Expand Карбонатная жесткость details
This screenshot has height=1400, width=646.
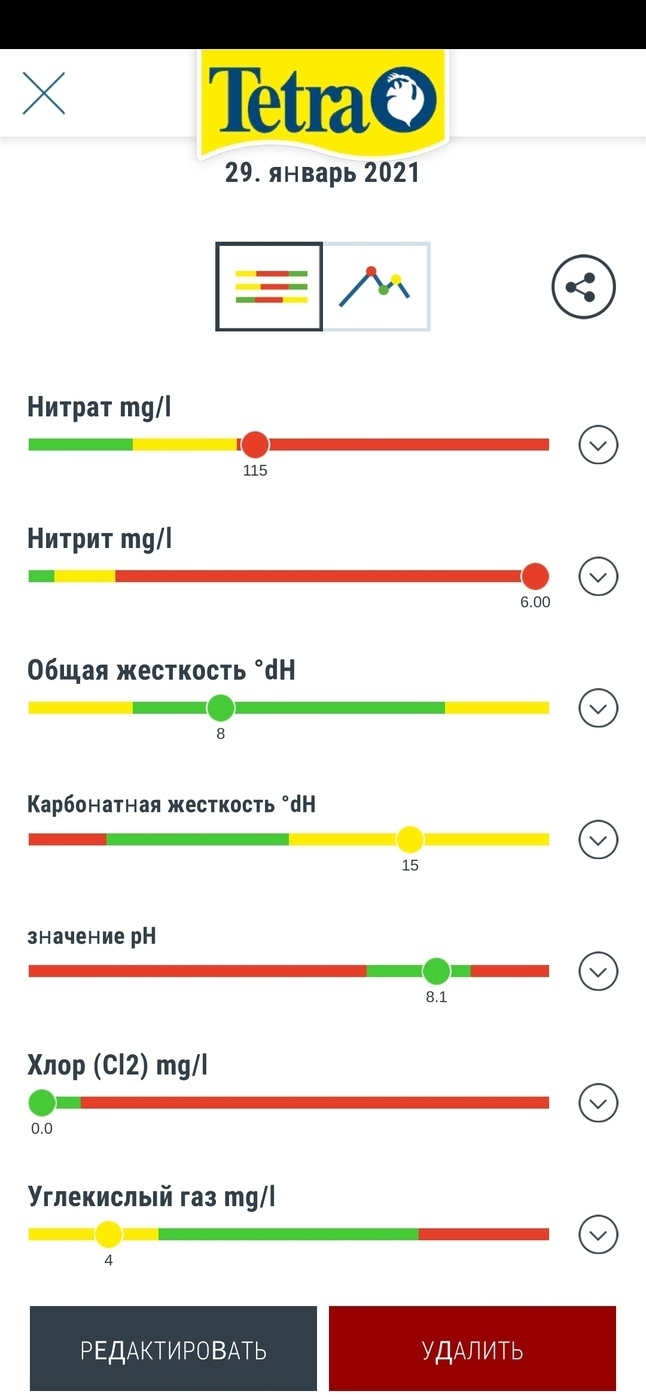tap(598, 839)
